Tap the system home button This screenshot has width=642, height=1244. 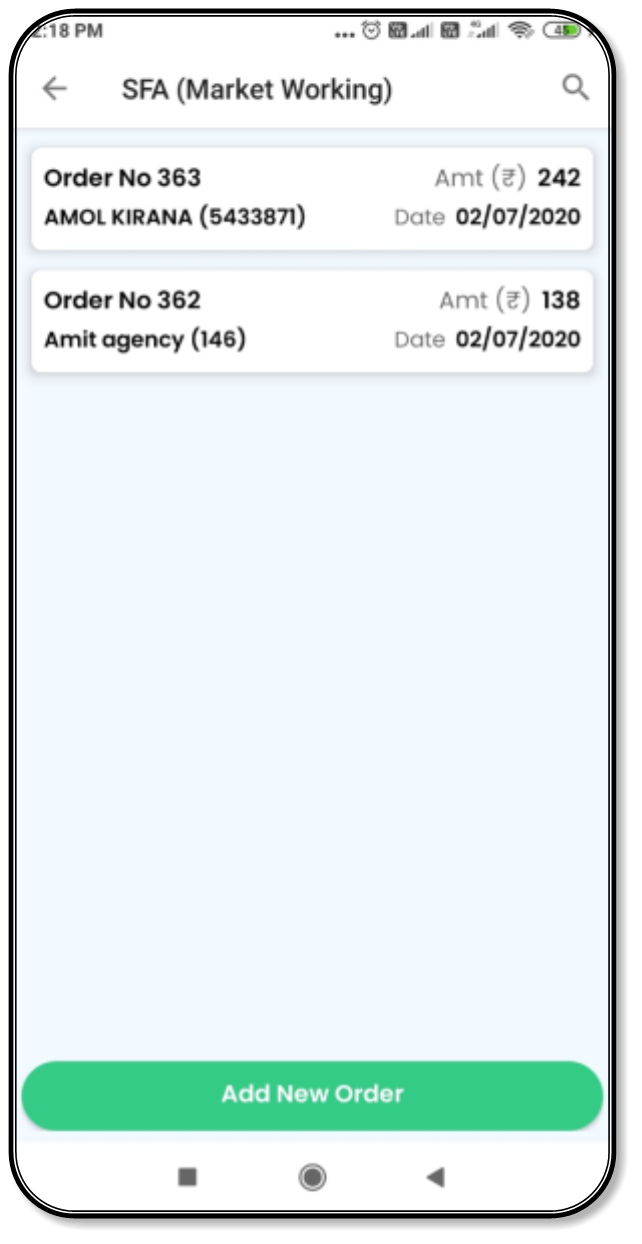(313, 1177)
